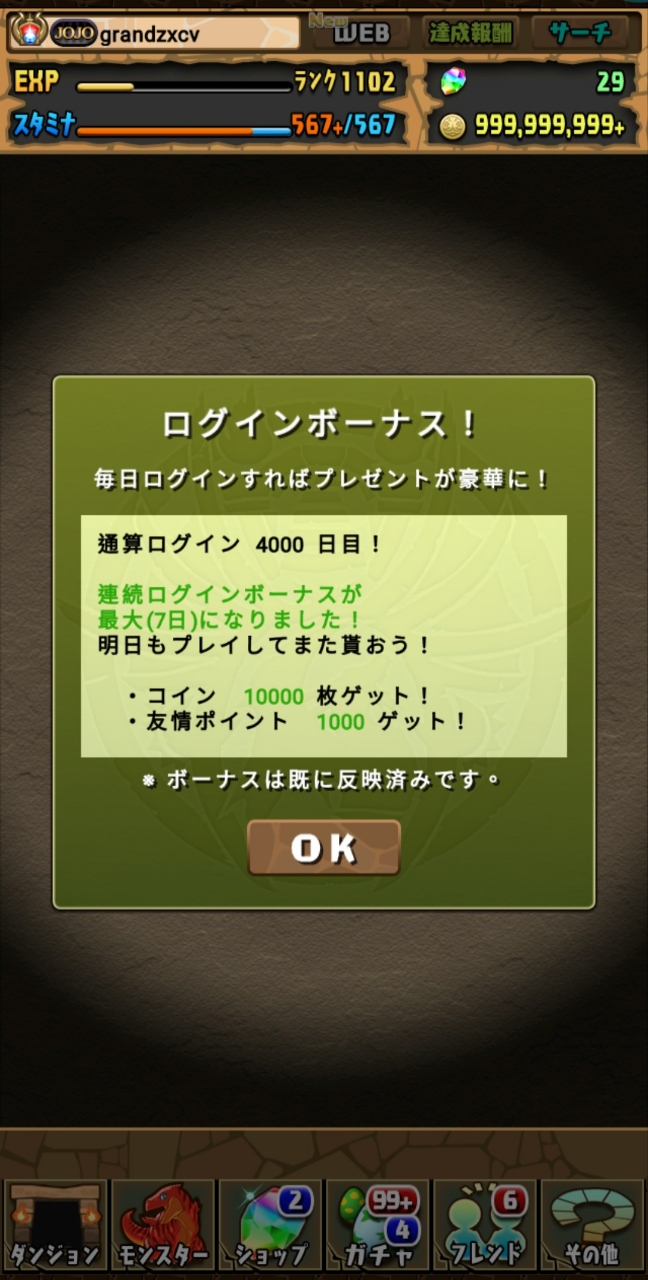648x1280 pixels.
Task: Confirm the login bonus with OK
Action: [324, 848]
